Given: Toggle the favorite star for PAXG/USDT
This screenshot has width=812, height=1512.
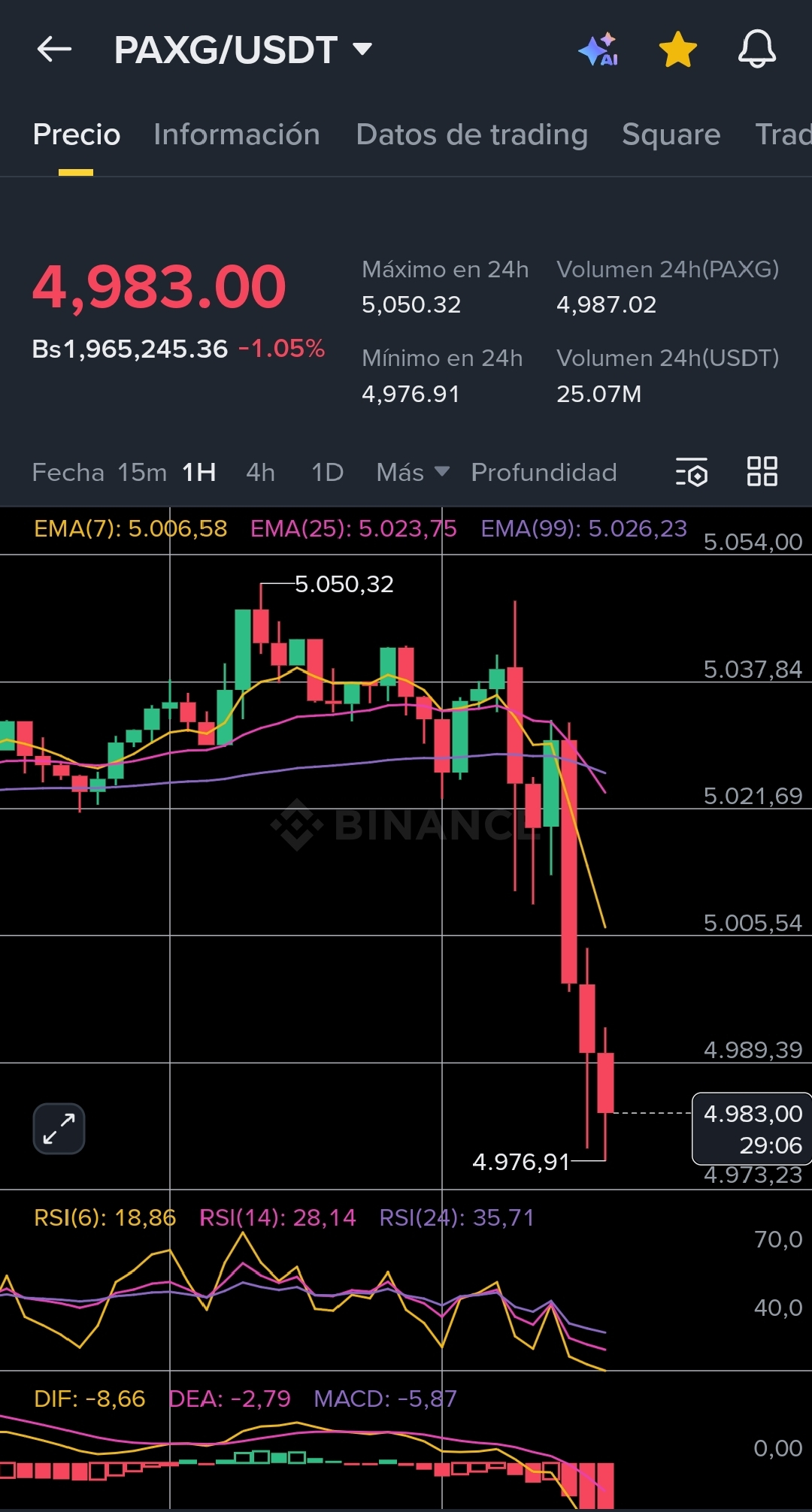Looking at the screenshot, I should [677, 50].
